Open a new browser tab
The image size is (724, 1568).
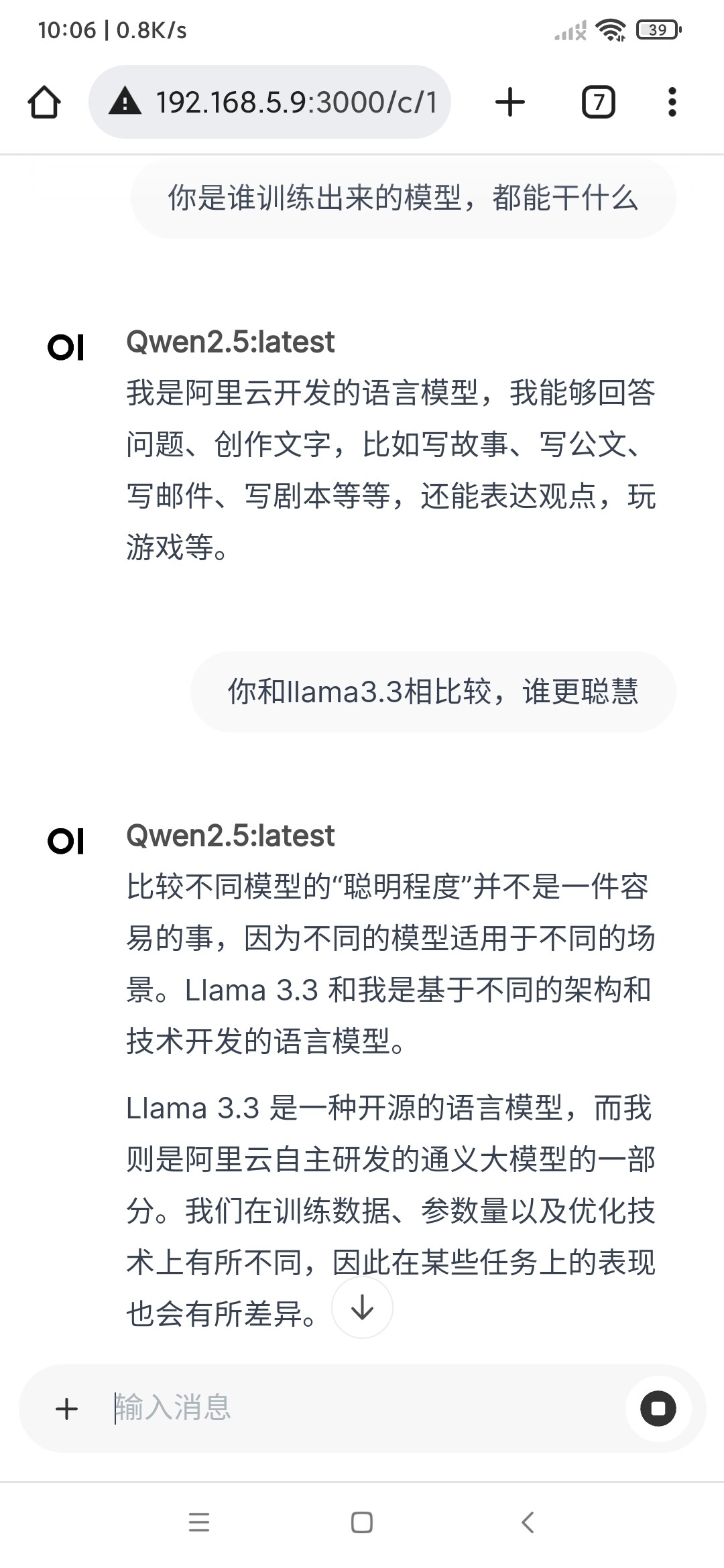click(x=510, y=103)
